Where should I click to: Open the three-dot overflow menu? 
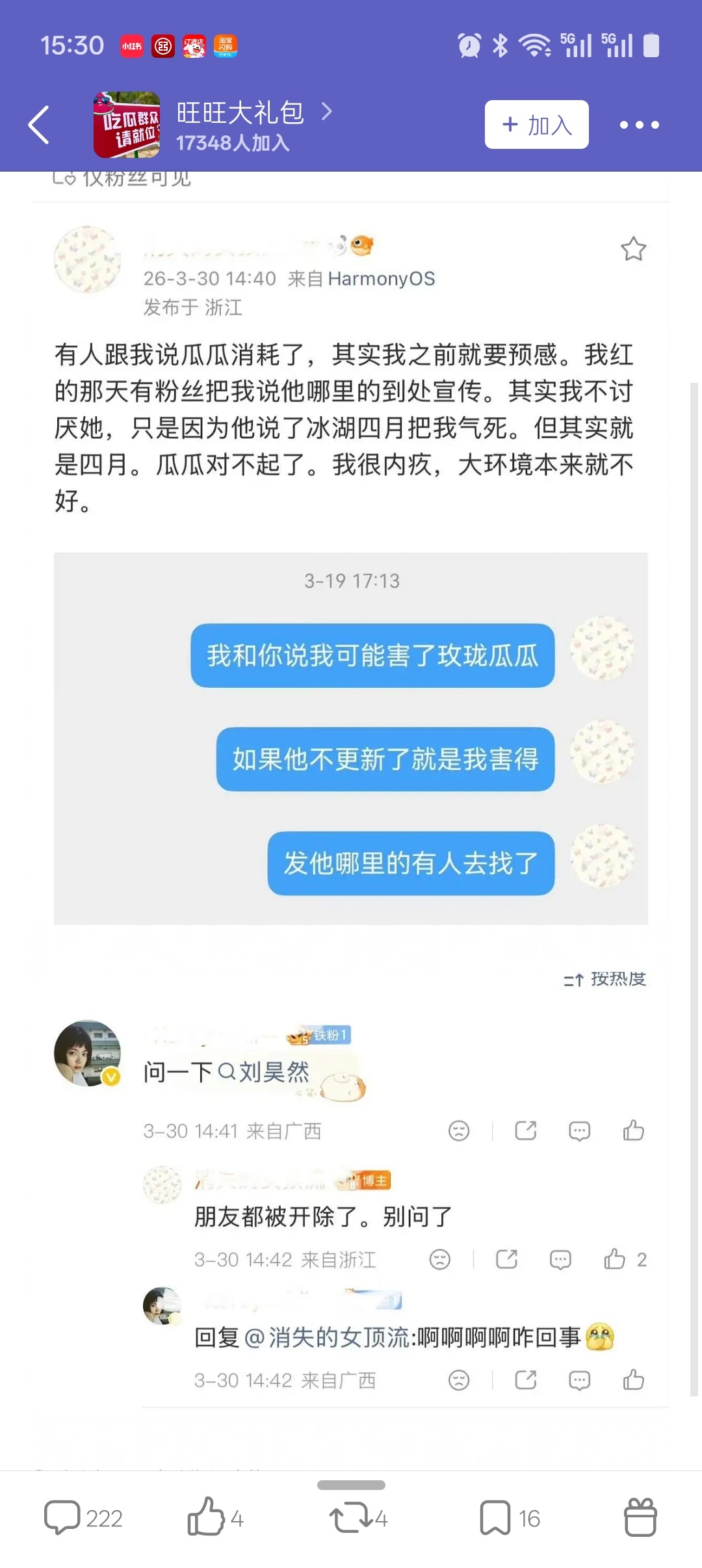640,125
